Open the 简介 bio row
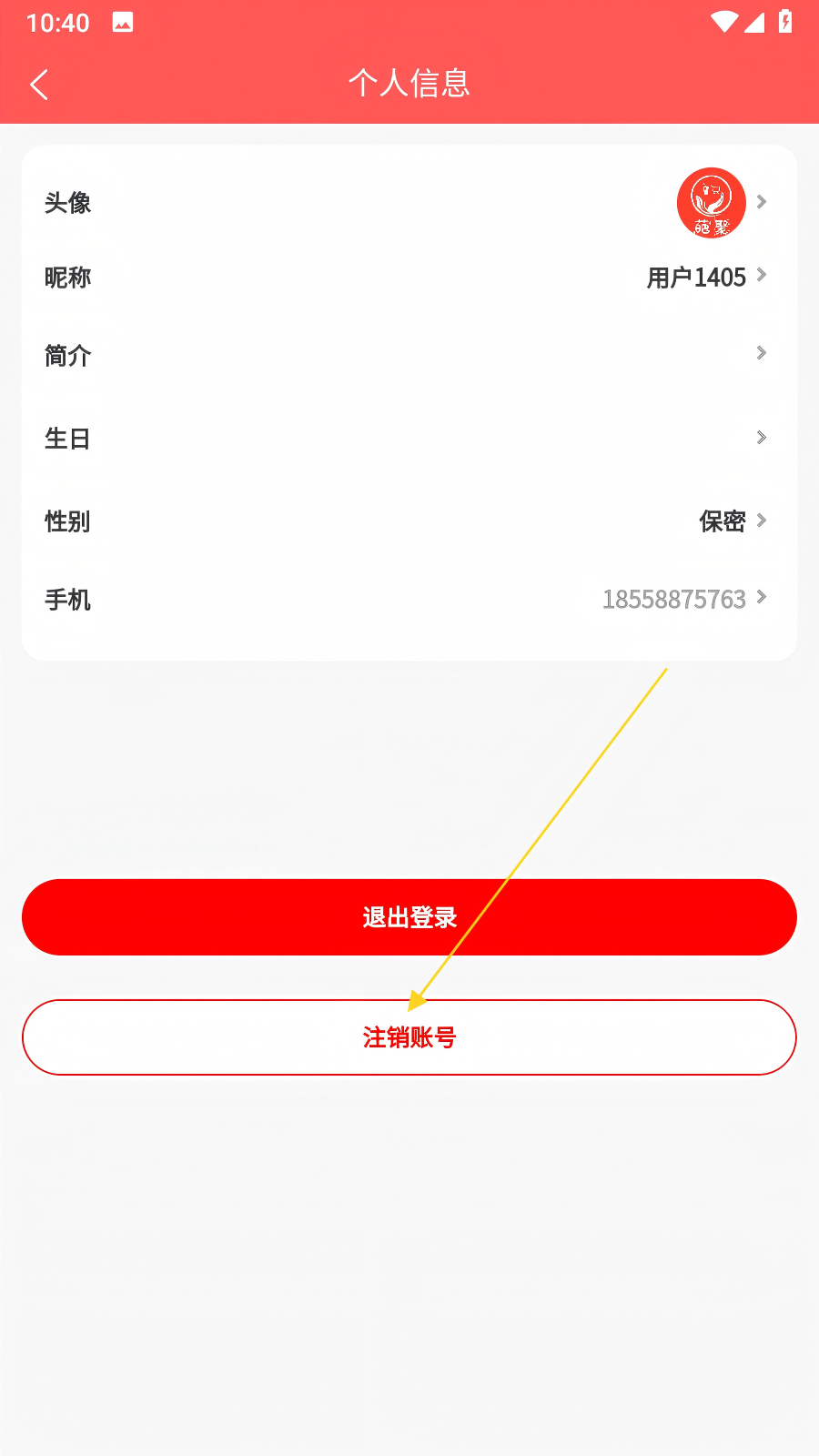 [x=409, y=354]
